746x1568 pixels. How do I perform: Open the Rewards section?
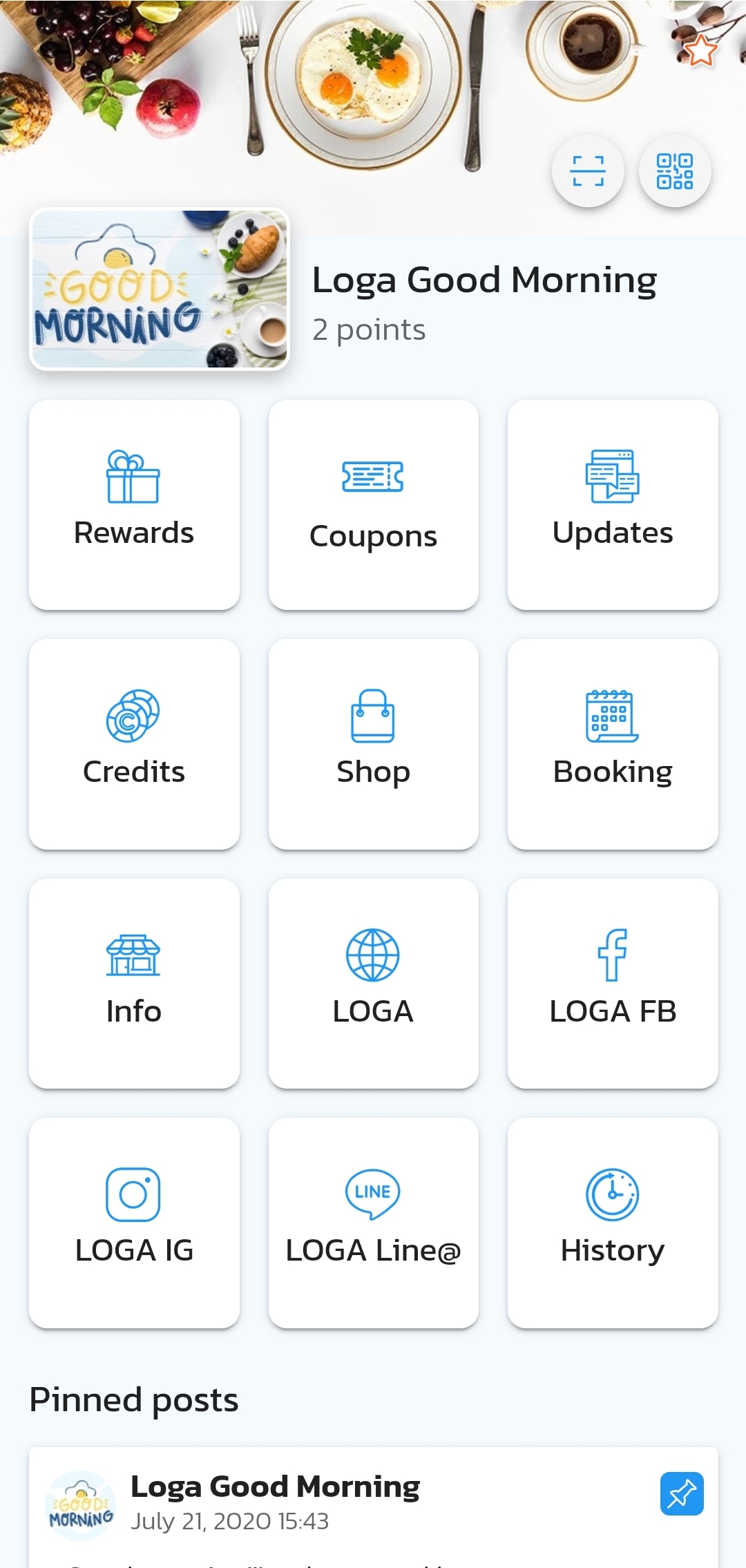133,504
